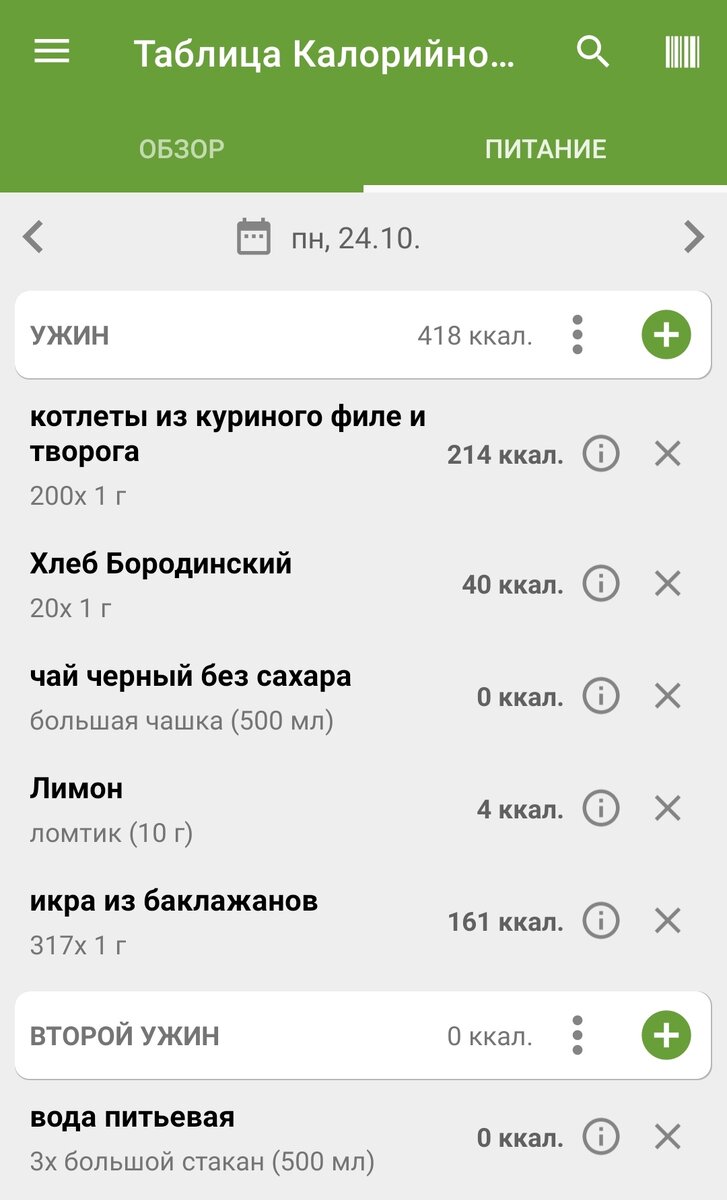Open the date picker пн, 24.10.

[x=328, y=238]
